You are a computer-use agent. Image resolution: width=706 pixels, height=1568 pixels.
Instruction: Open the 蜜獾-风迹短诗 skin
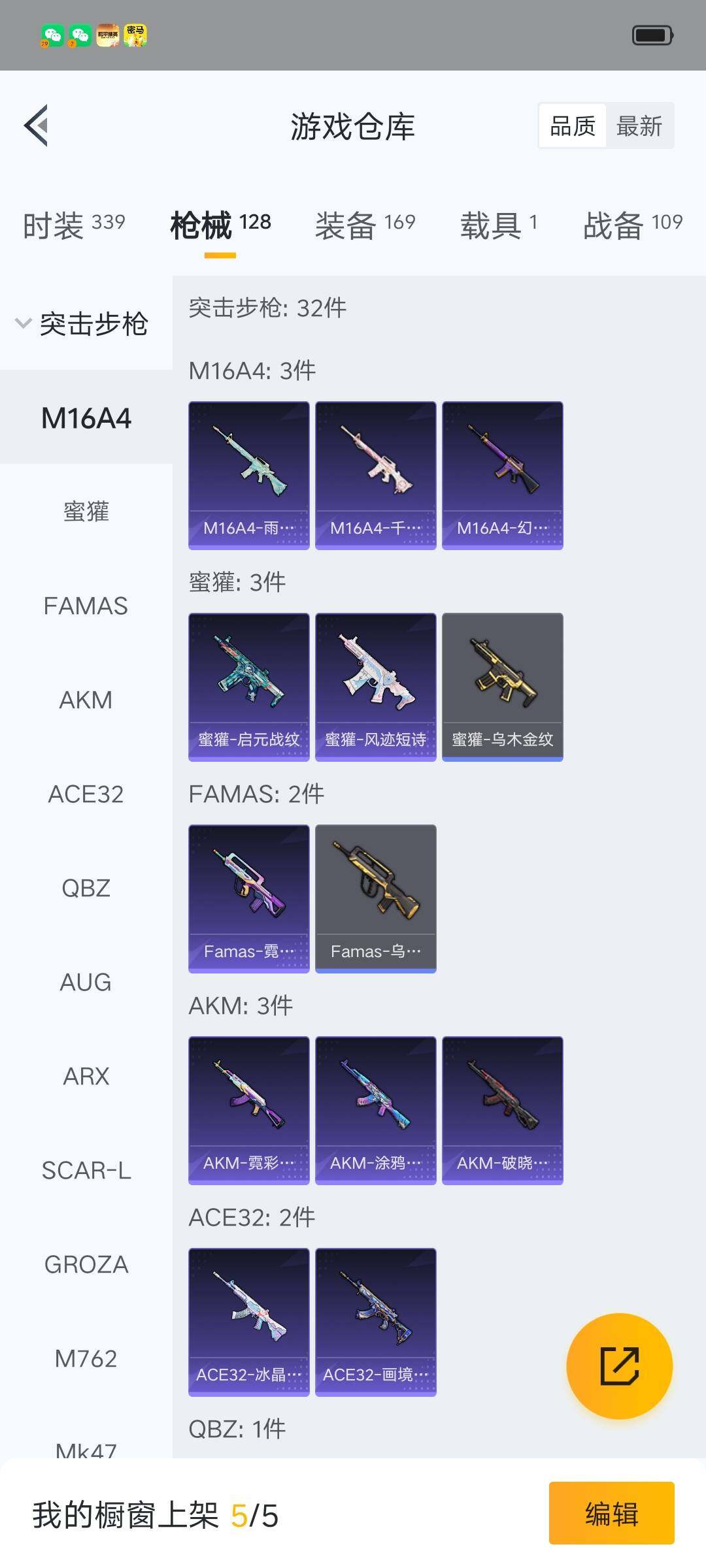point(376,687)
